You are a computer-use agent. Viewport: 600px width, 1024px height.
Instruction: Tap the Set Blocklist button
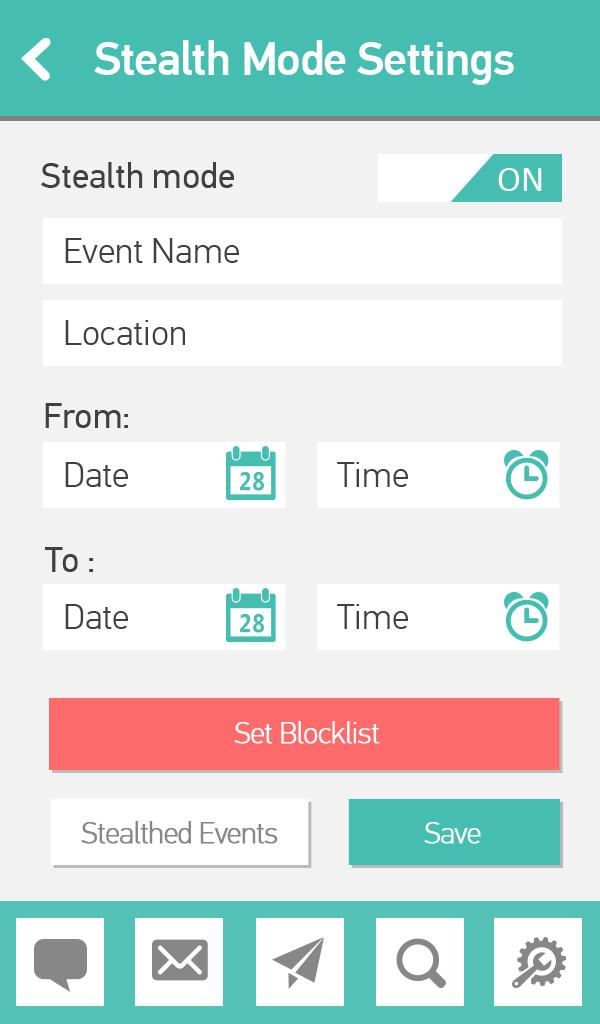[304, 734]
